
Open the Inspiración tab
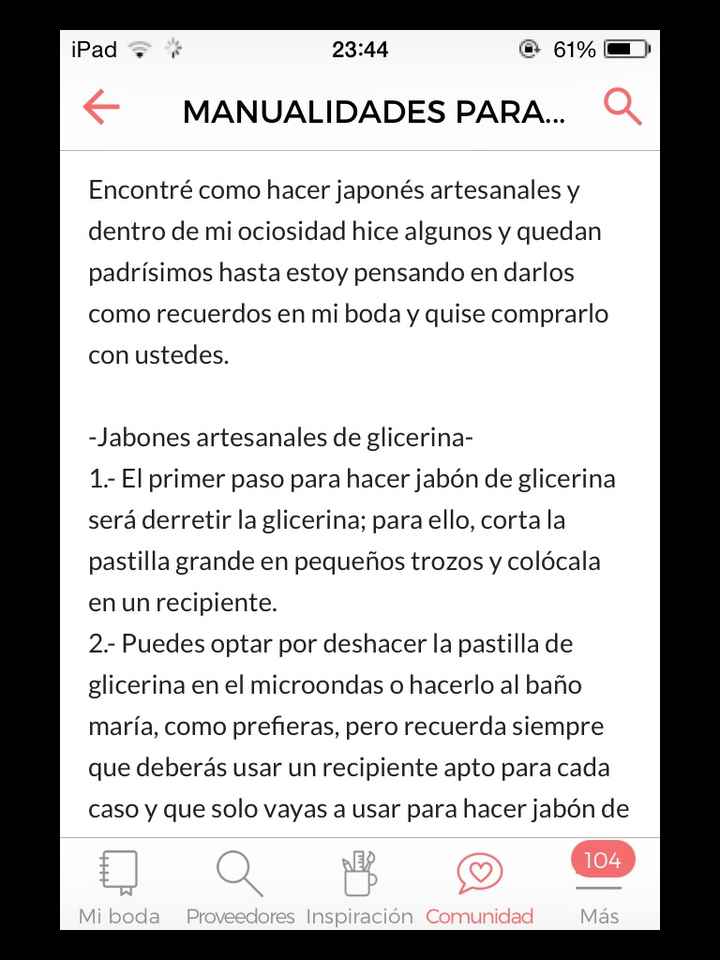click(357, 885)
